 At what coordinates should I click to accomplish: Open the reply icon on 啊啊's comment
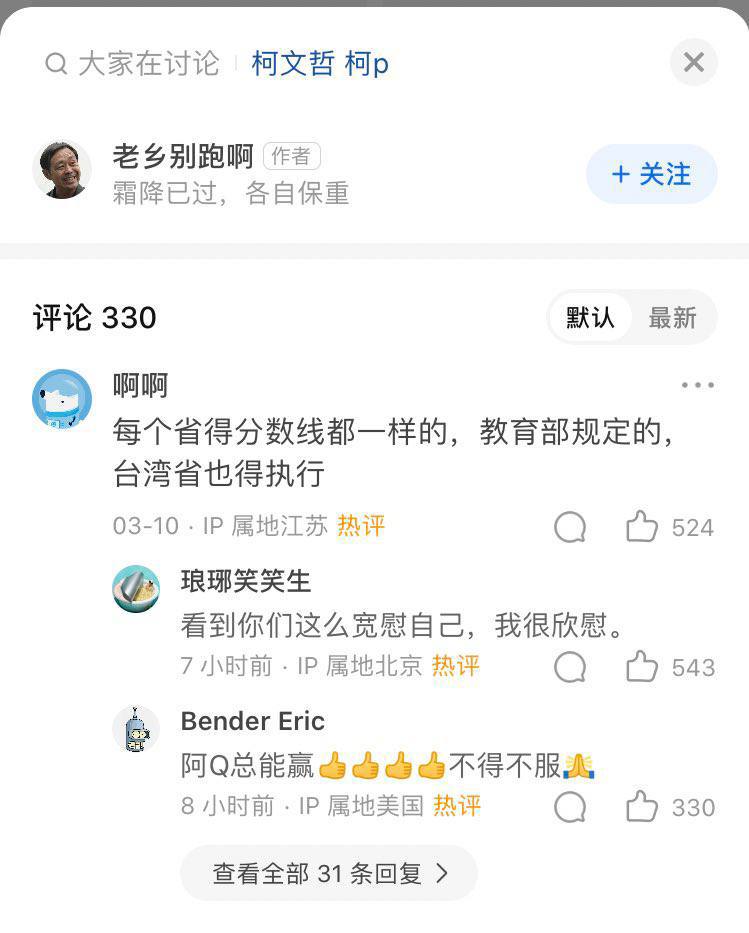click(569, 527)
